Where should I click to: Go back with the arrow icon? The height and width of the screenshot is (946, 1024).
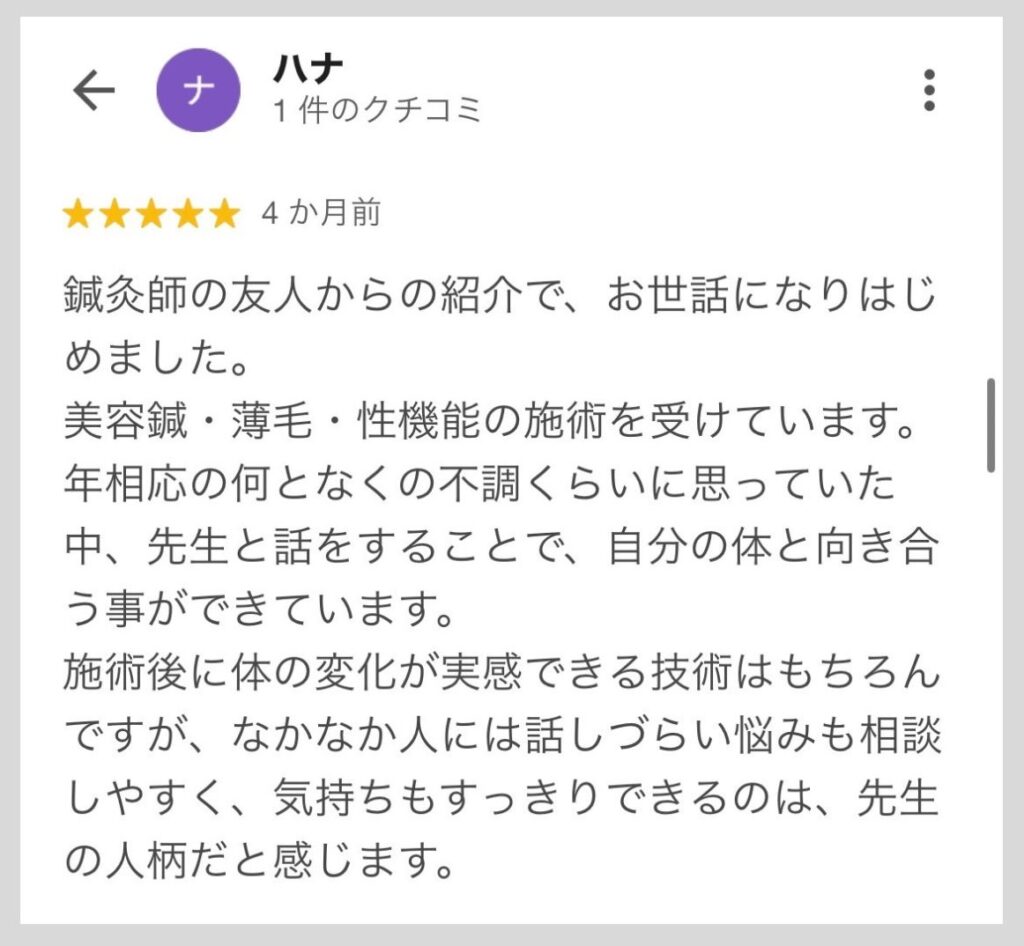pyautogui.click(x=94, y=91)
